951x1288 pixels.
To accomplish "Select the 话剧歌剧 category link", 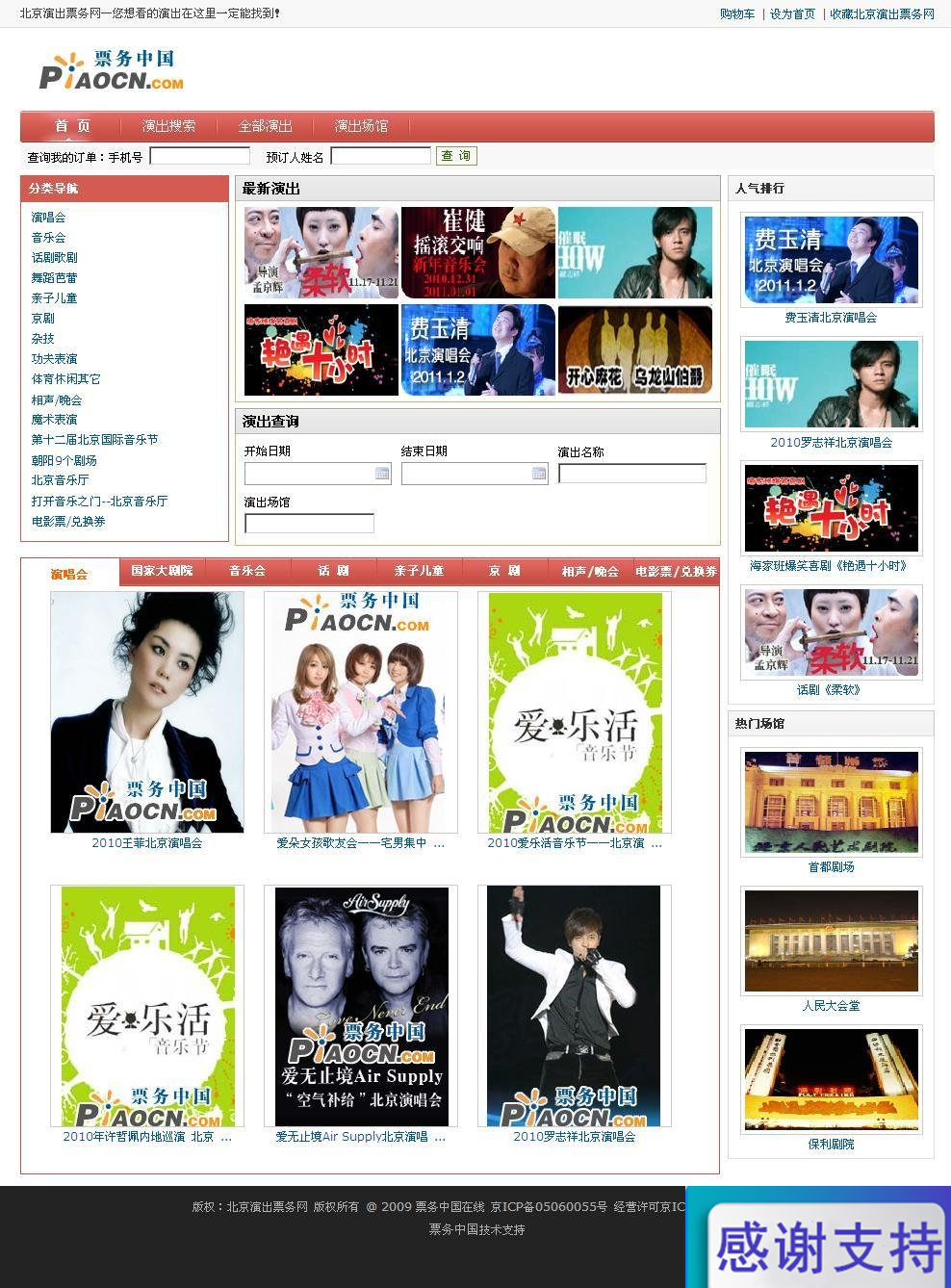I will (x=54, y=258).
